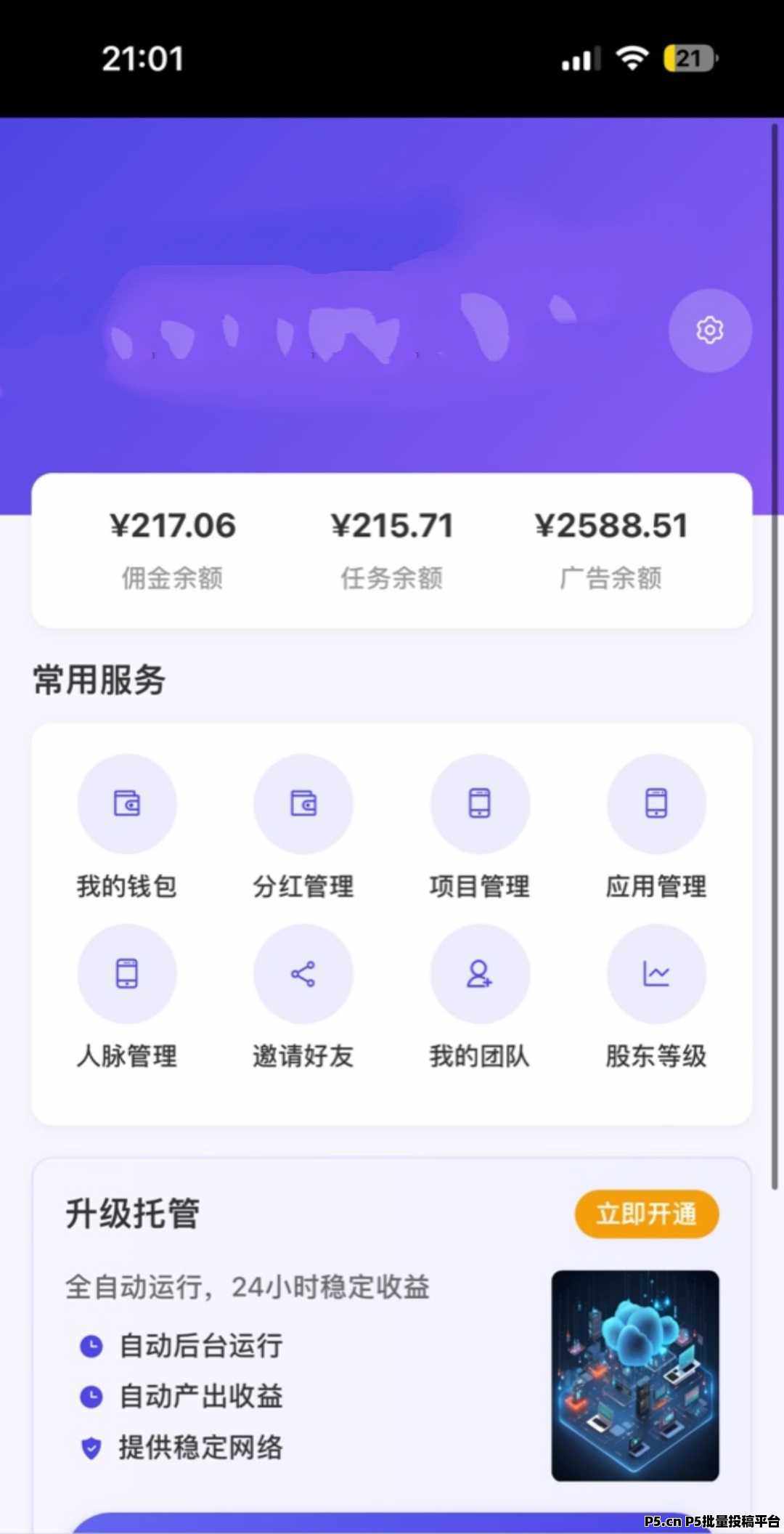Open the settings gear icon
The image size is (784, 1534).
(710, 330)
